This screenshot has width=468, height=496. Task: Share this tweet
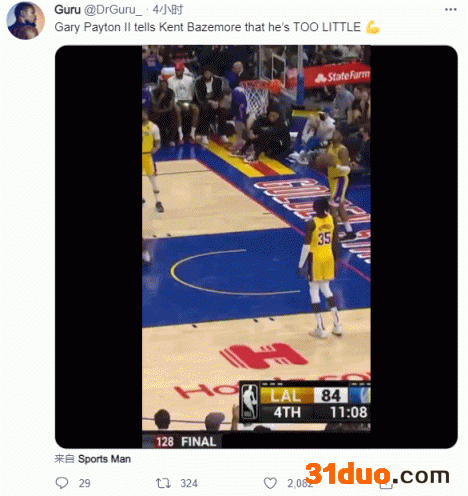click(x=386, y=484)
